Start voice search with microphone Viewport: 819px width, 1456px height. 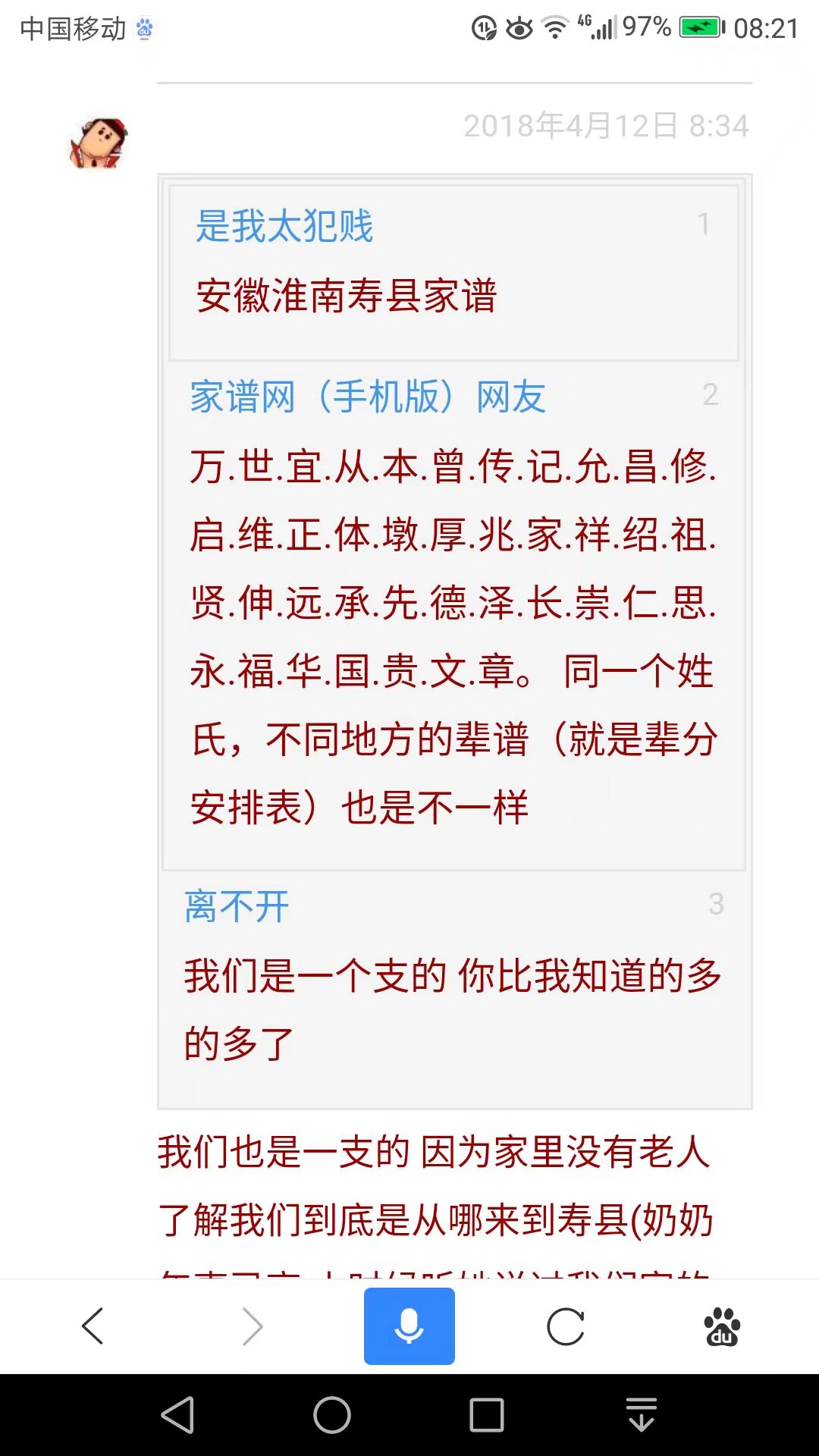pyautogui.click(x=409, y=1326)
